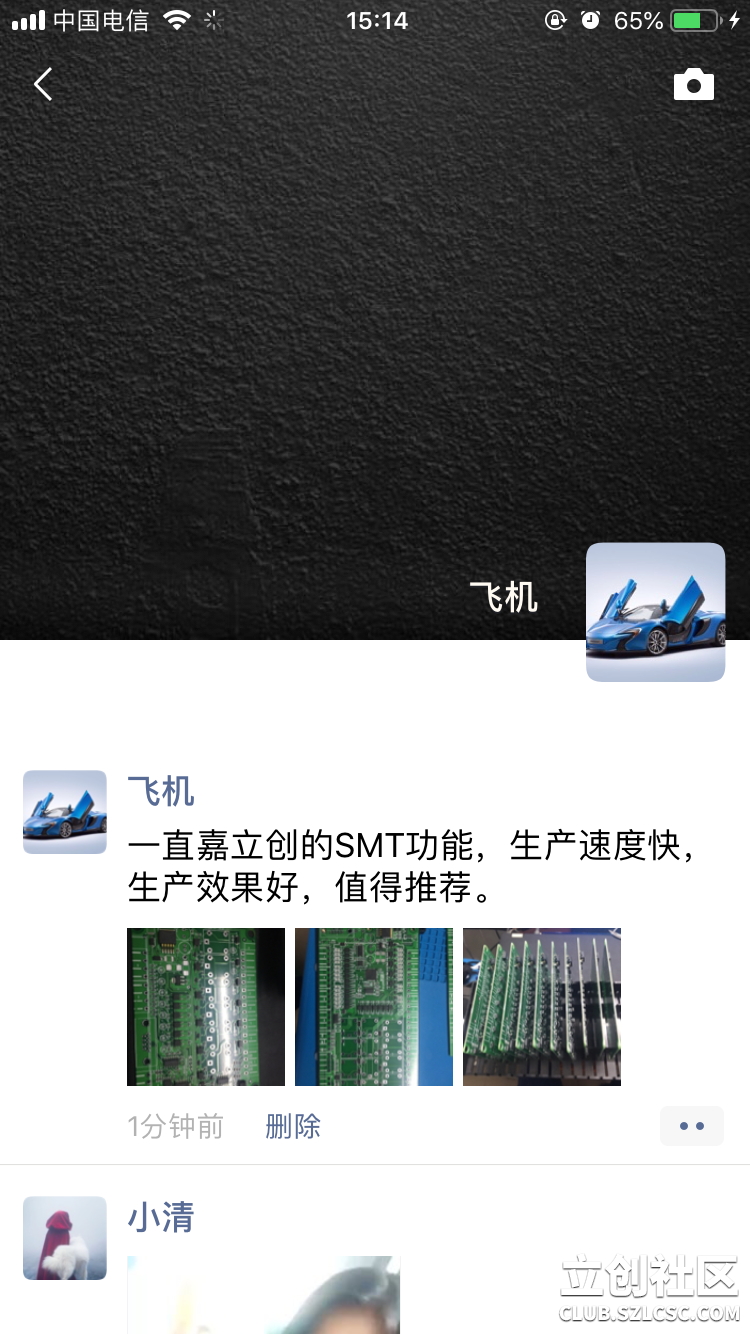Tap 飞机's avatar beside the post
The width and height of the screenshot is (750, 1334).
tap(65, 812)
